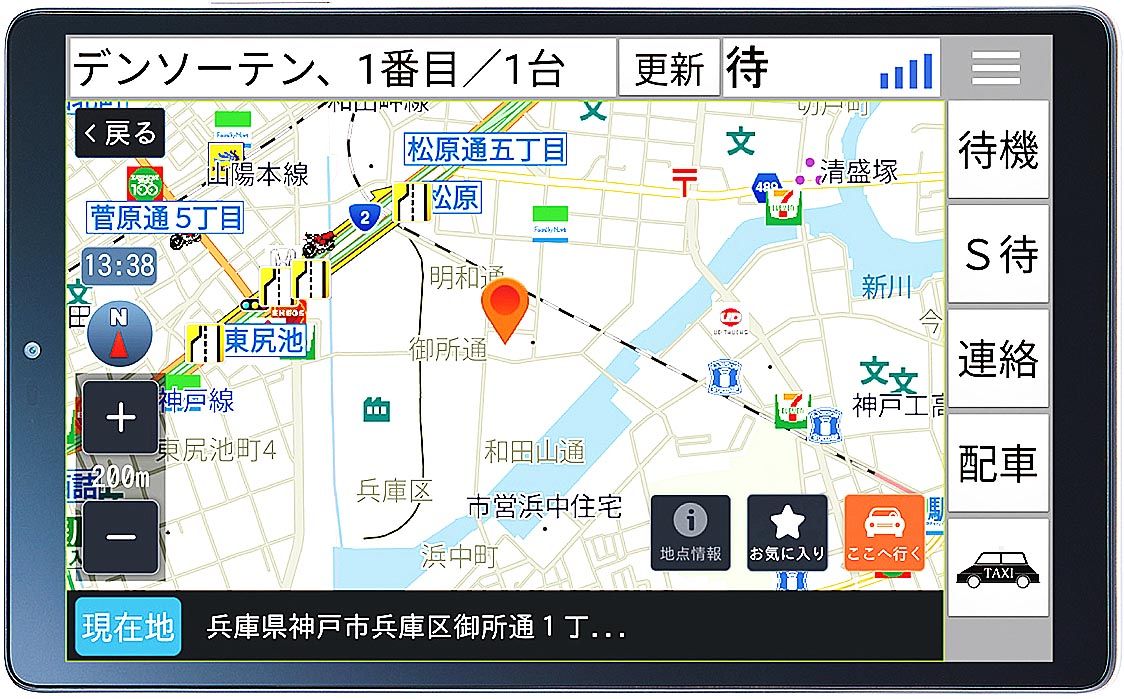Reset map orientation with the compass
1124x699 pixels.
[118, 335]
